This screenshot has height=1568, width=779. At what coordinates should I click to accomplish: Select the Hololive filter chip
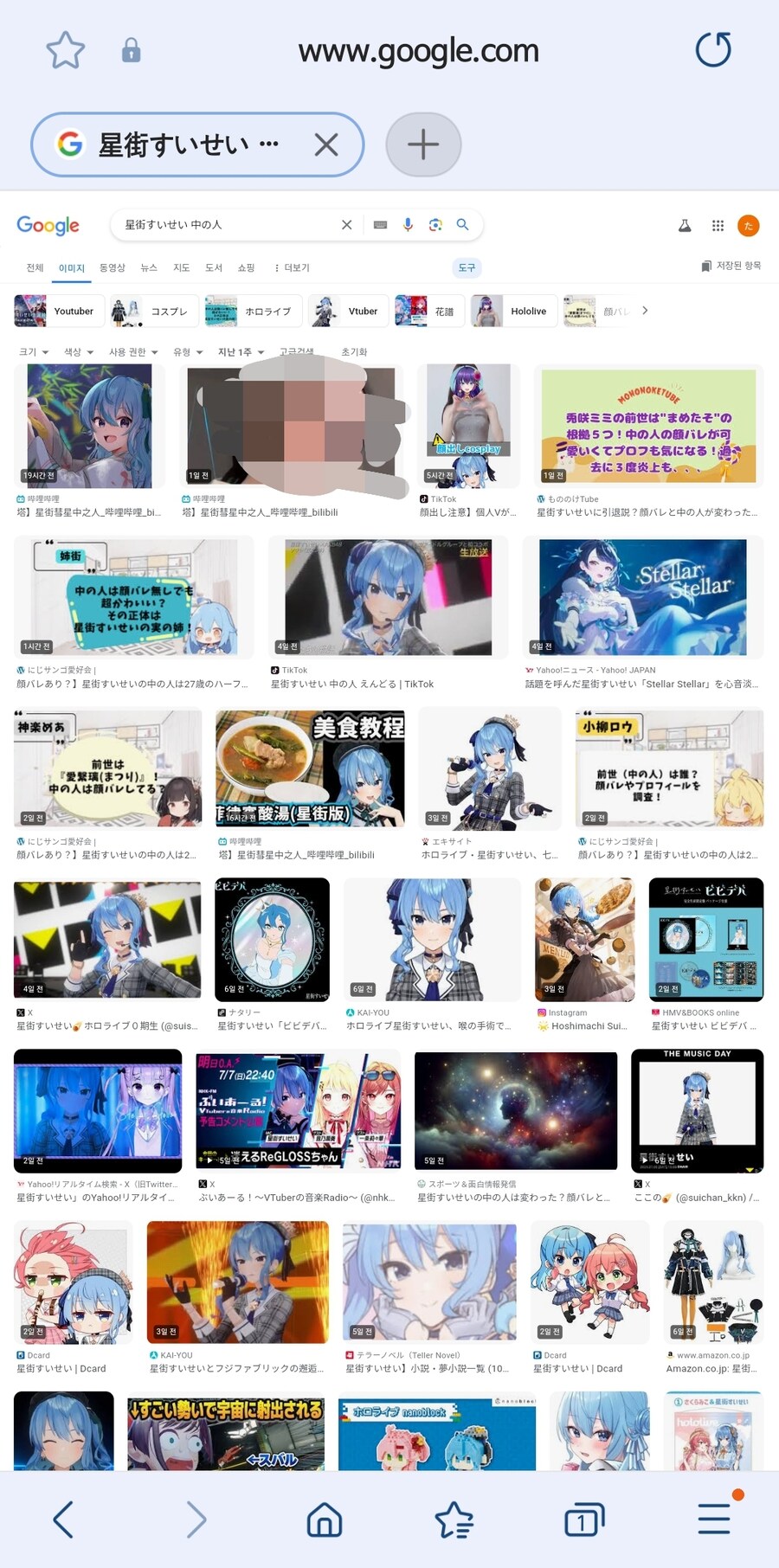click(x=512, y=311)
